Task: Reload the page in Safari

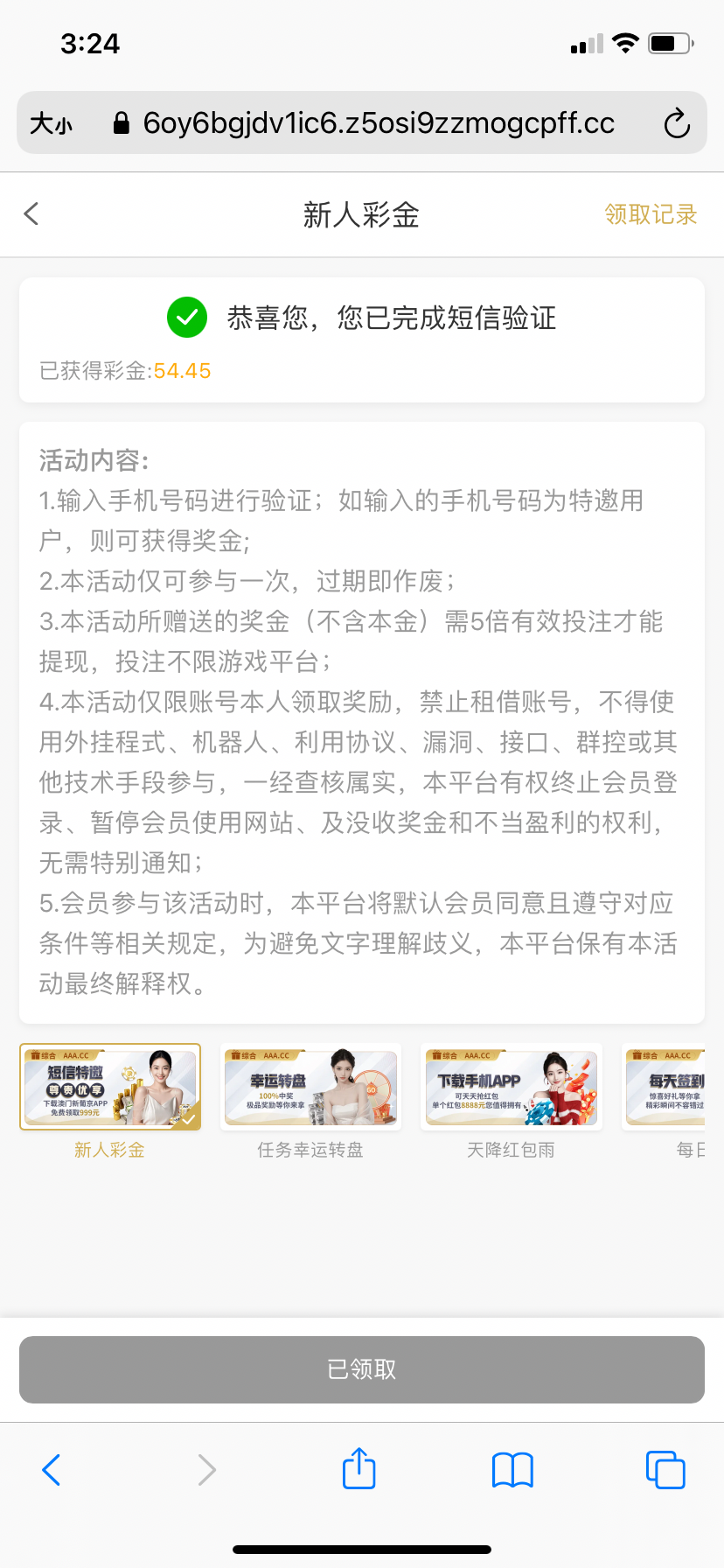Action: [676, 123]
